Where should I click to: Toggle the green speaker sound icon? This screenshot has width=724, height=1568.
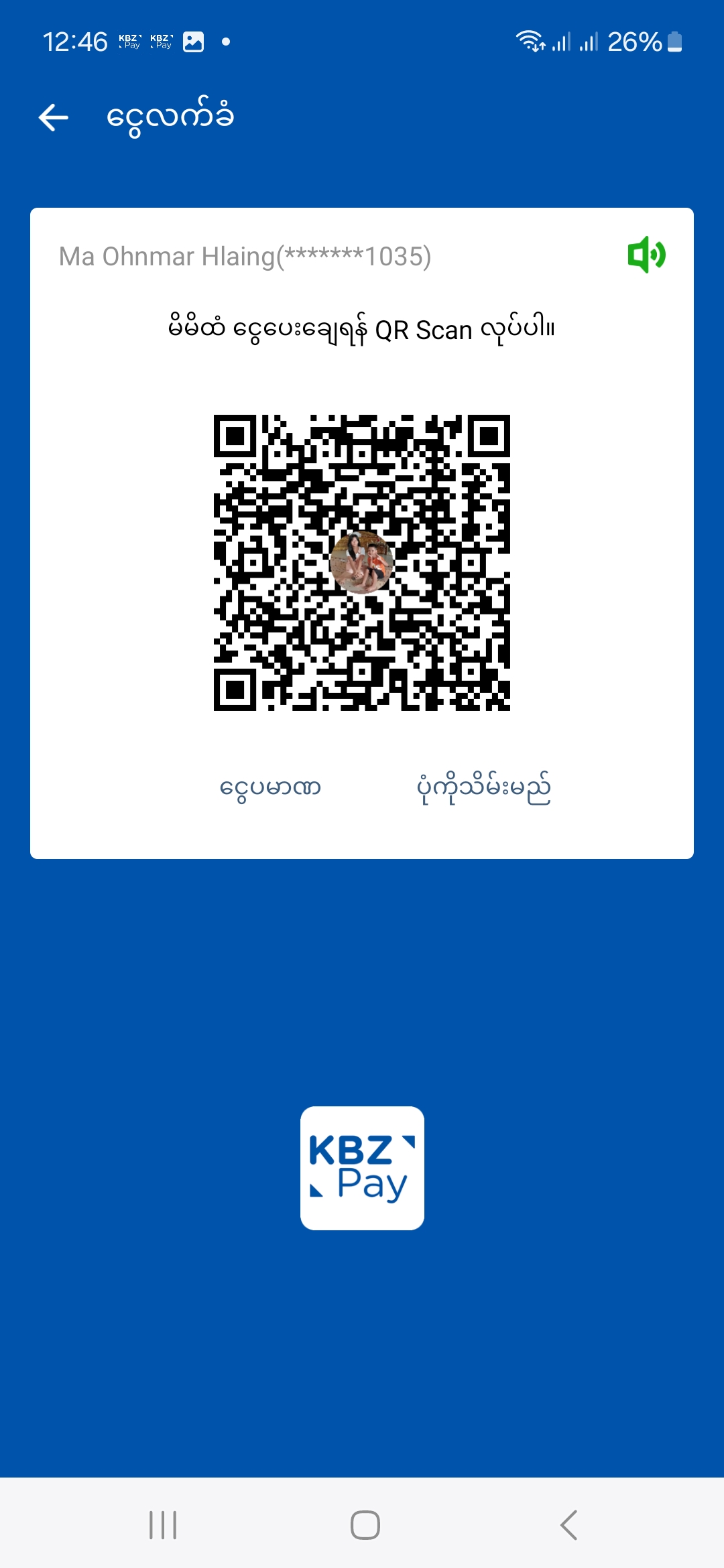pos(646,255)
